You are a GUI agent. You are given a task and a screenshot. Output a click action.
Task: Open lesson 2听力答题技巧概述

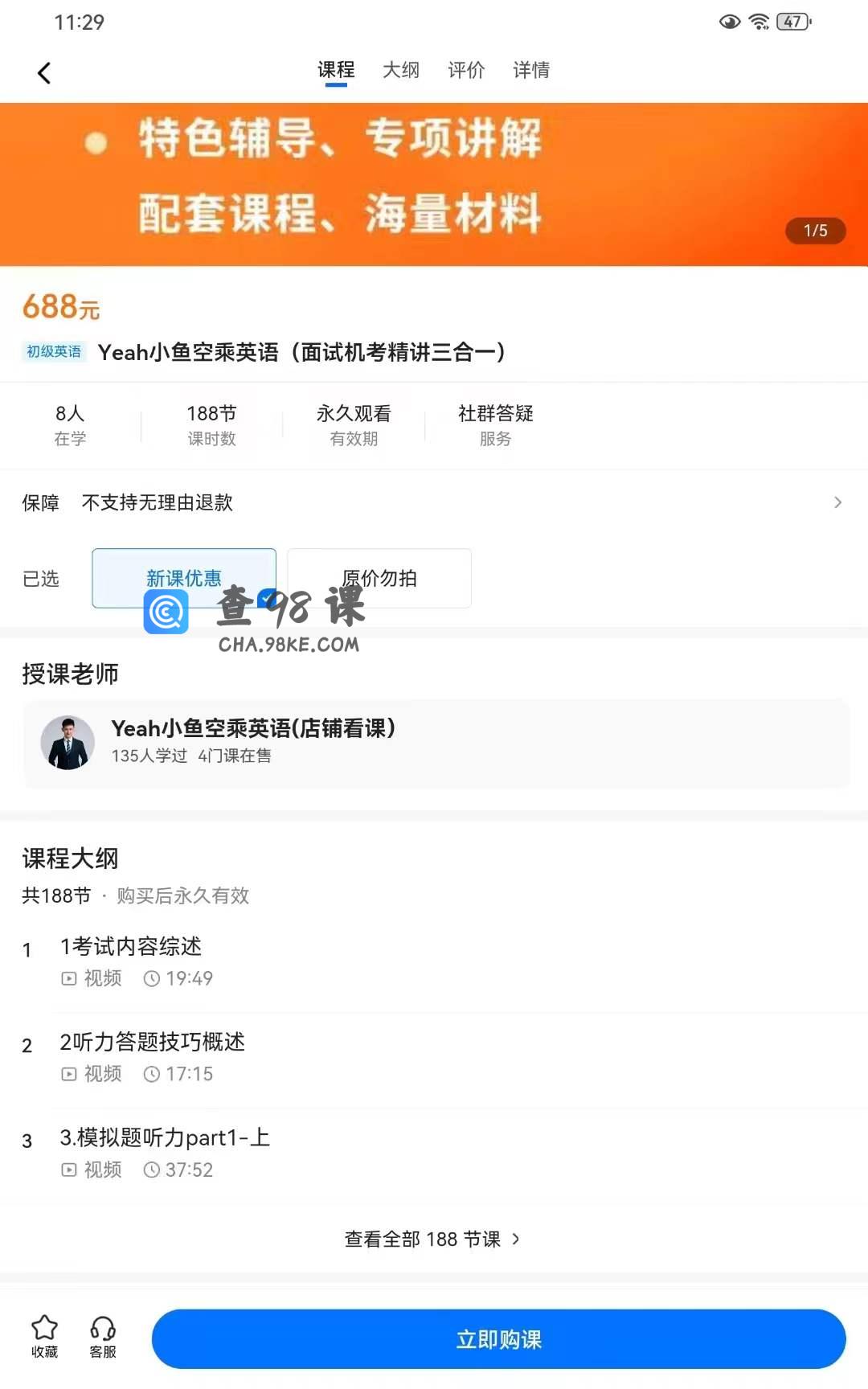(434, 1057)
